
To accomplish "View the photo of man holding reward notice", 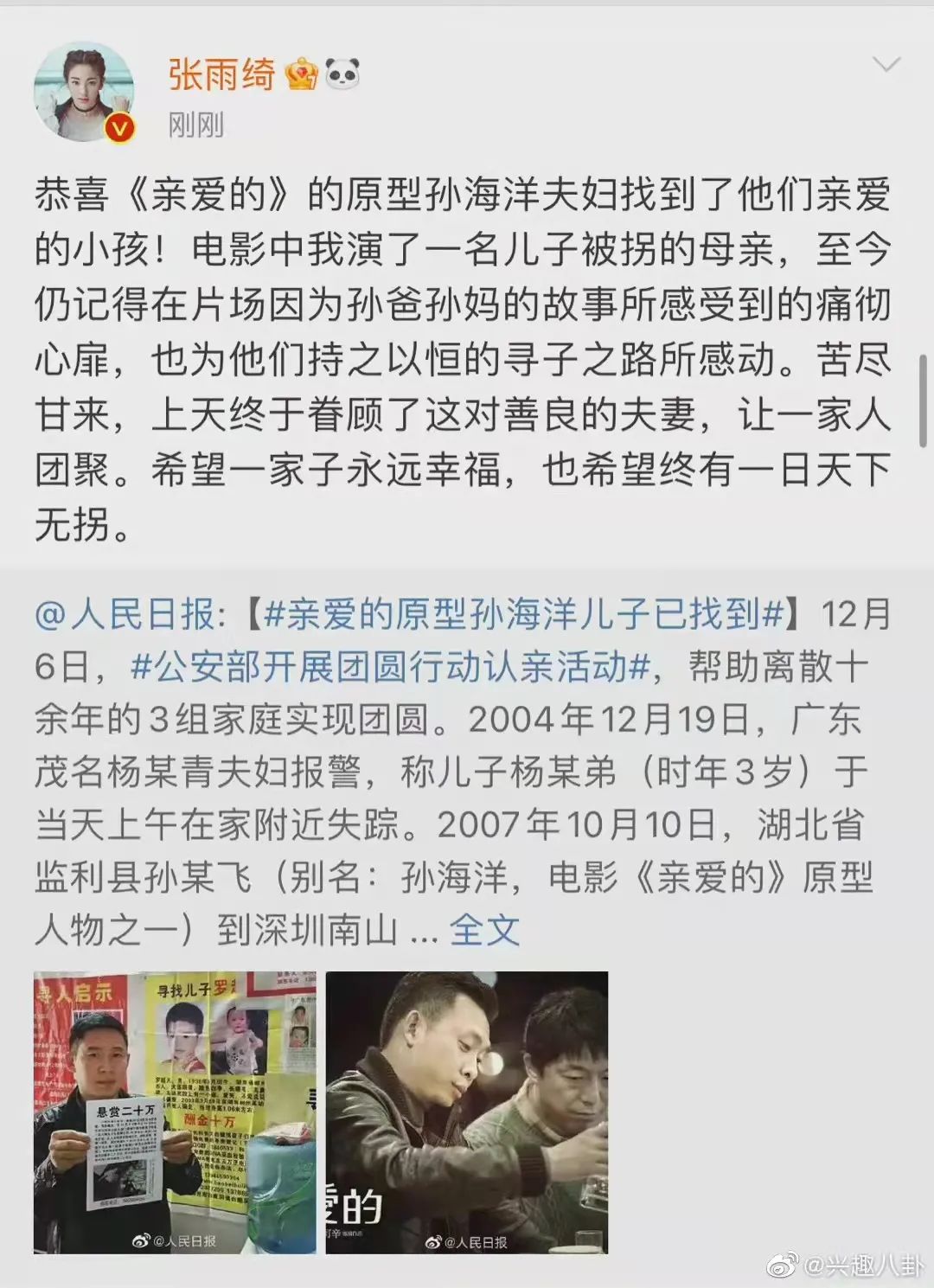I will (x=175, y=1112).
